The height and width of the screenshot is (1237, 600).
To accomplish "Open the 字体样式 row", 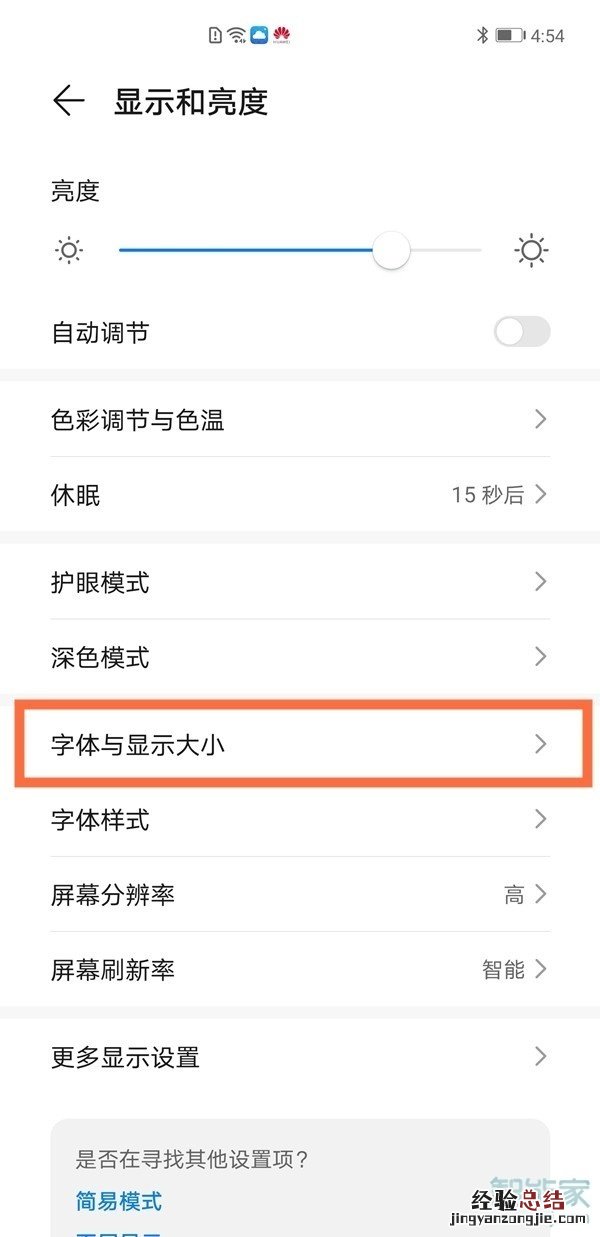I will [300, 820].
